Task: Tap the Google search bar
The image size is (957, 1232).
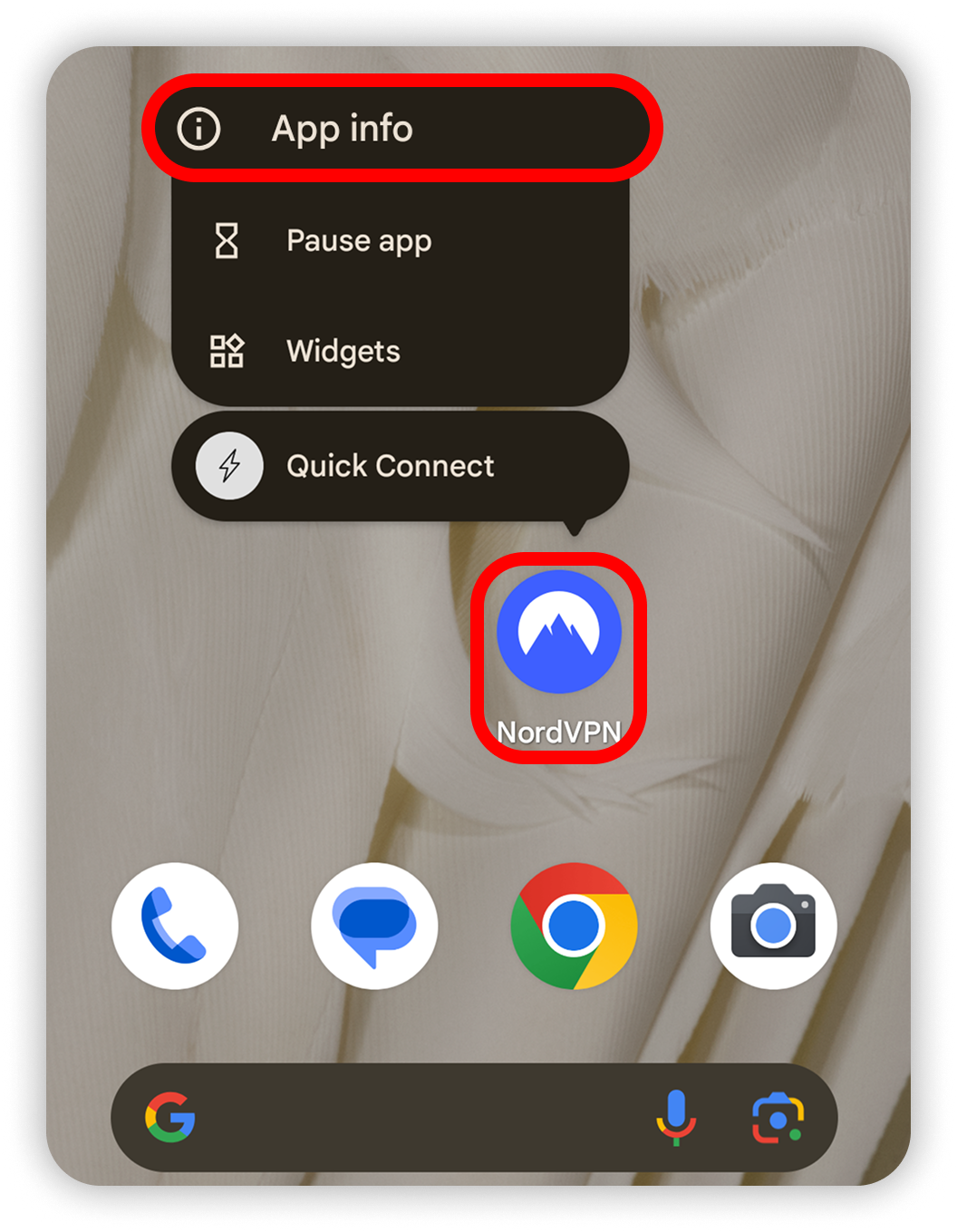Action: (408, 1117)
